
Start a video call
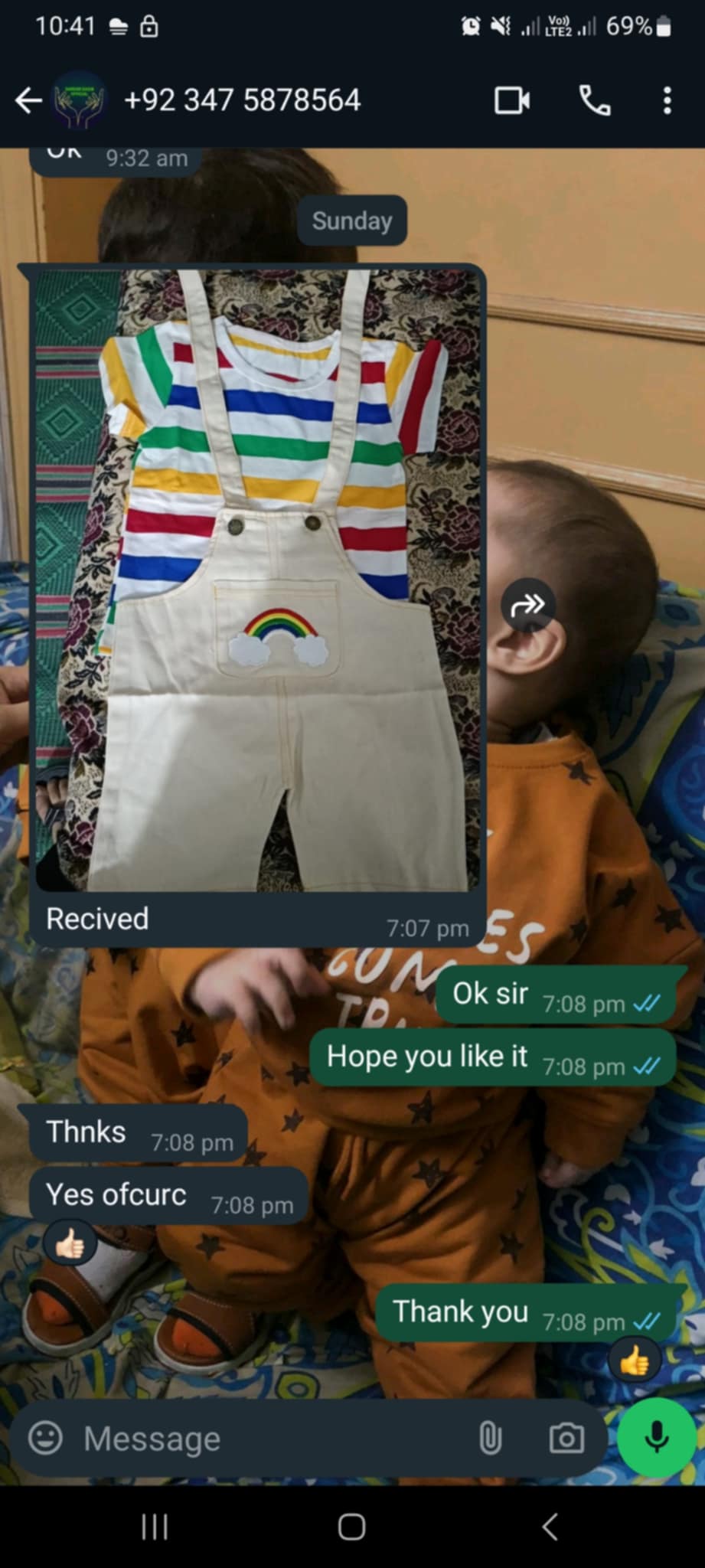tap(512, 100)
